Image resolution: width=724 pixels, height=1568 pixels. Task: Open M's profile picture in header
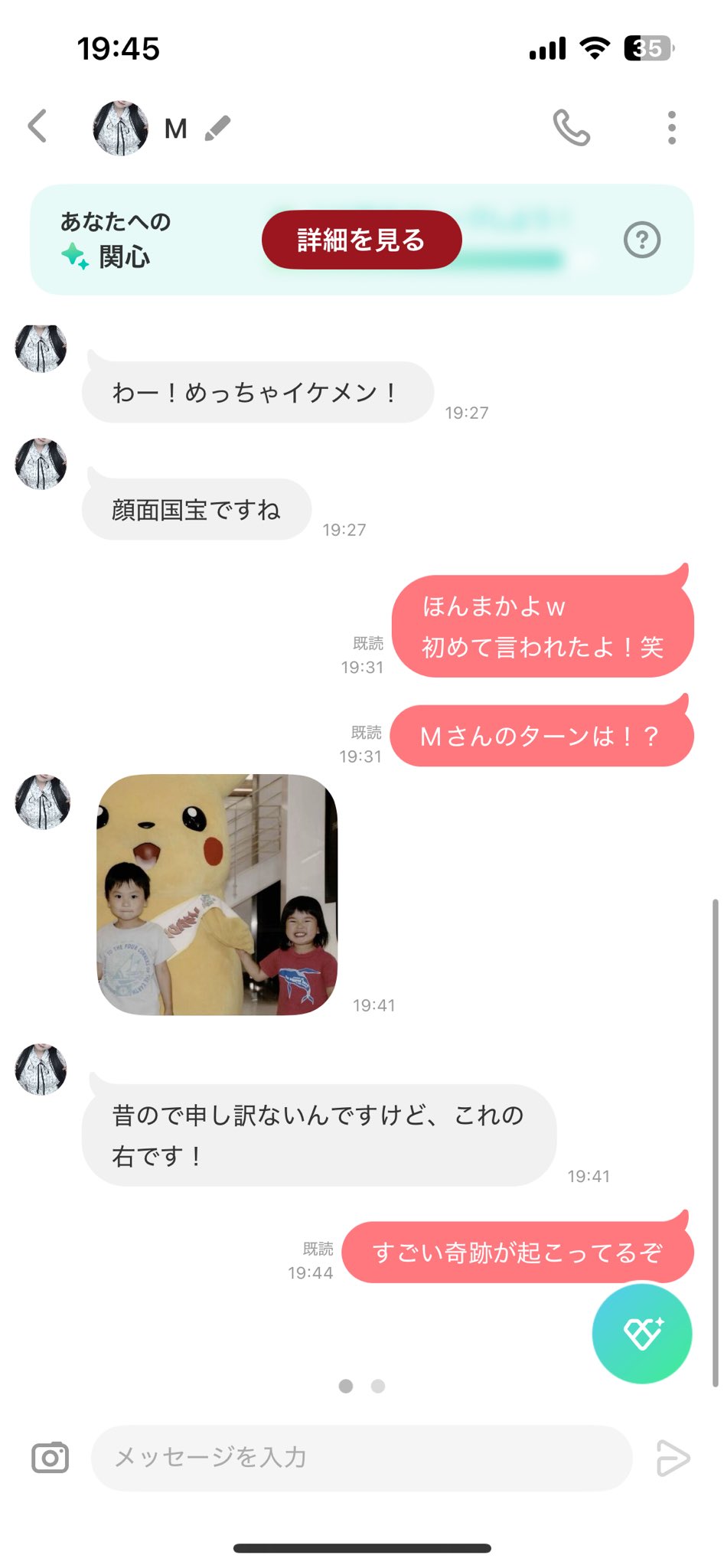(120, 128)
